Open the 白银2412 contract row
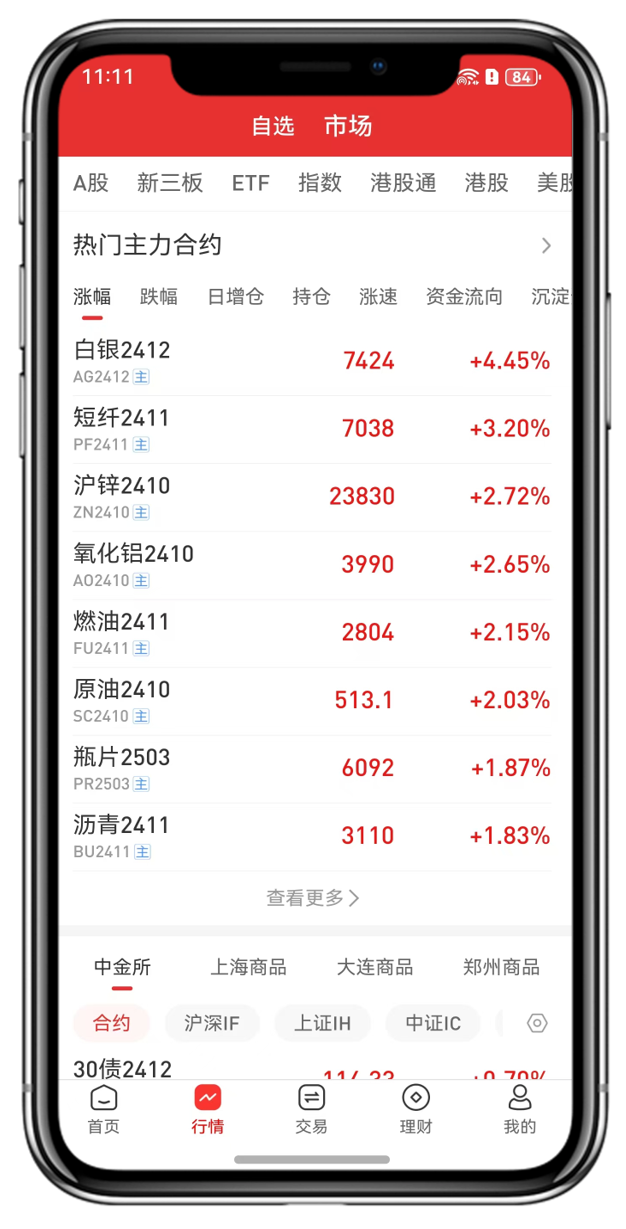 (312, 361)
